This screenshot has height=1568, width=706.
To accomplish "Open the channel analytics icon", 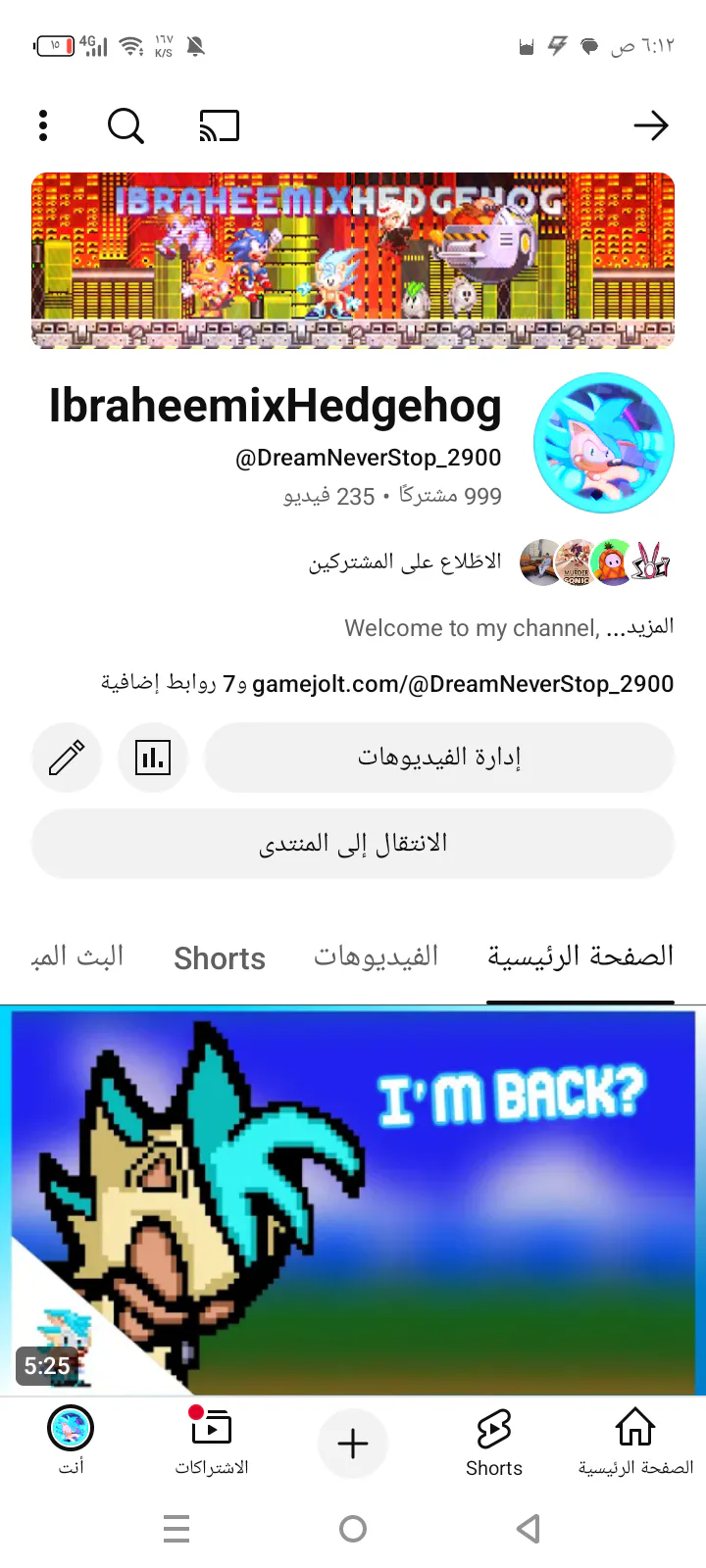I will click(x=153, y=757).
